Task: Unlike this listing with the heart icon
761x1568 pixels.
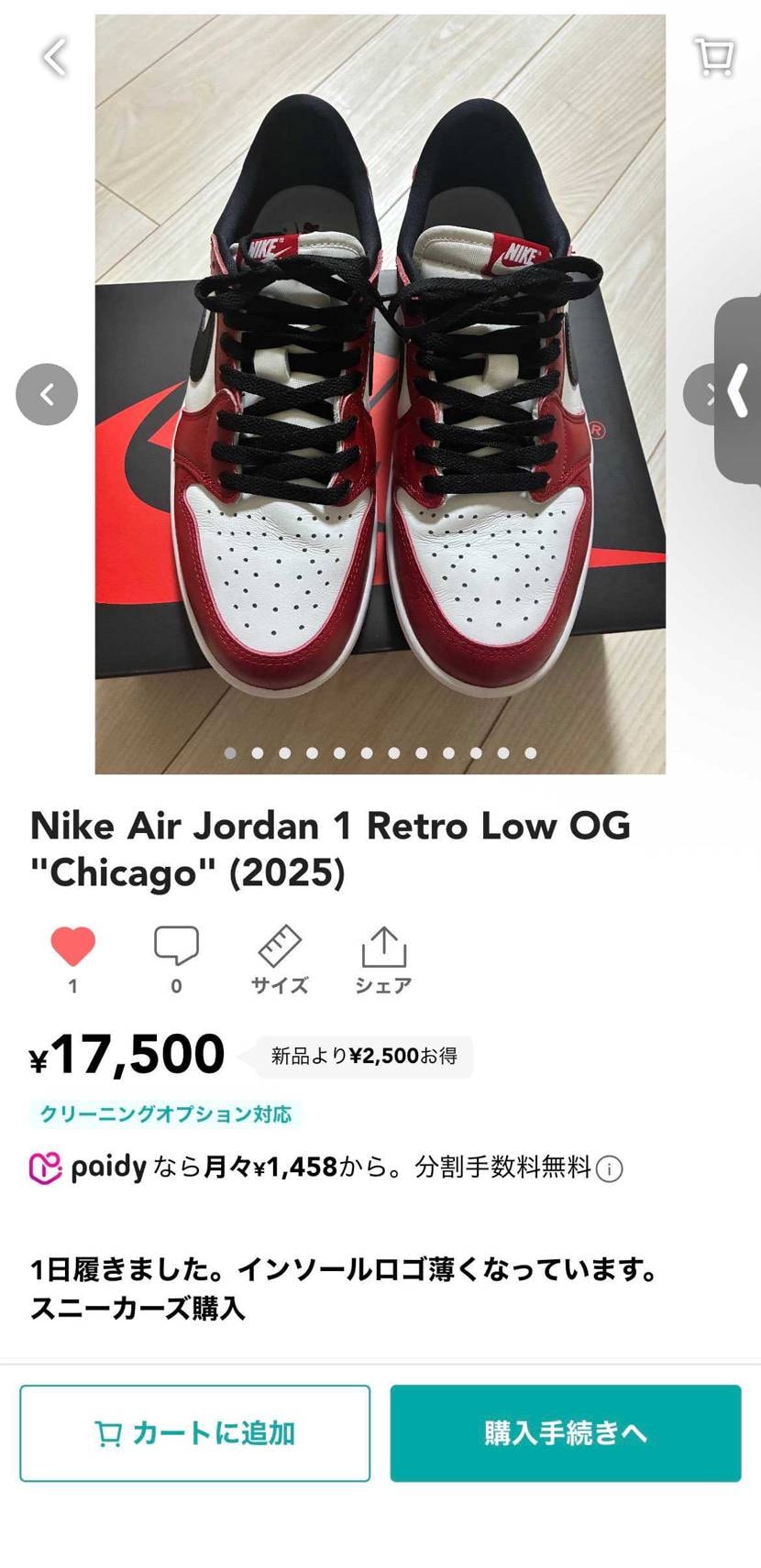Action: tap(72, 947)
